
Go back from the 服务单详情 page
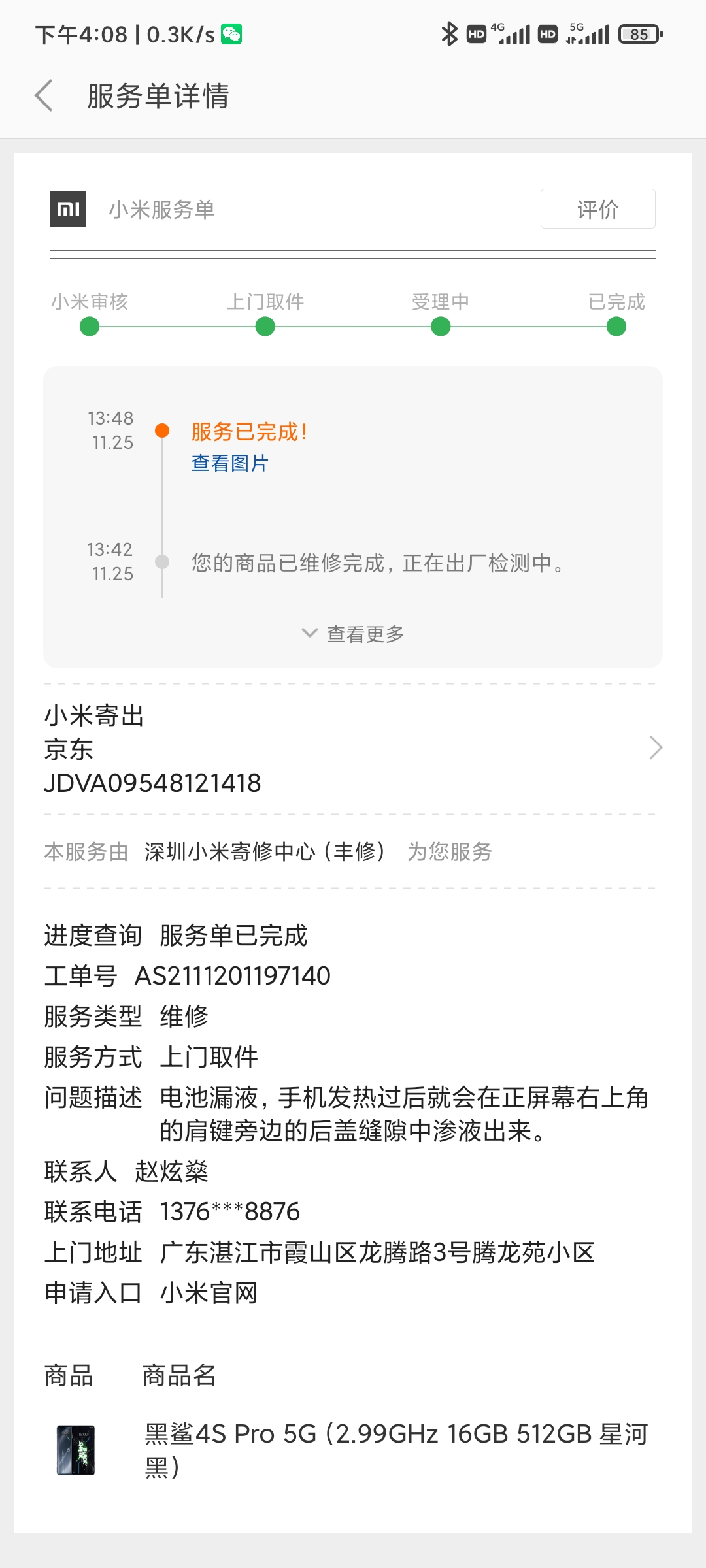[x=44, y=96]
